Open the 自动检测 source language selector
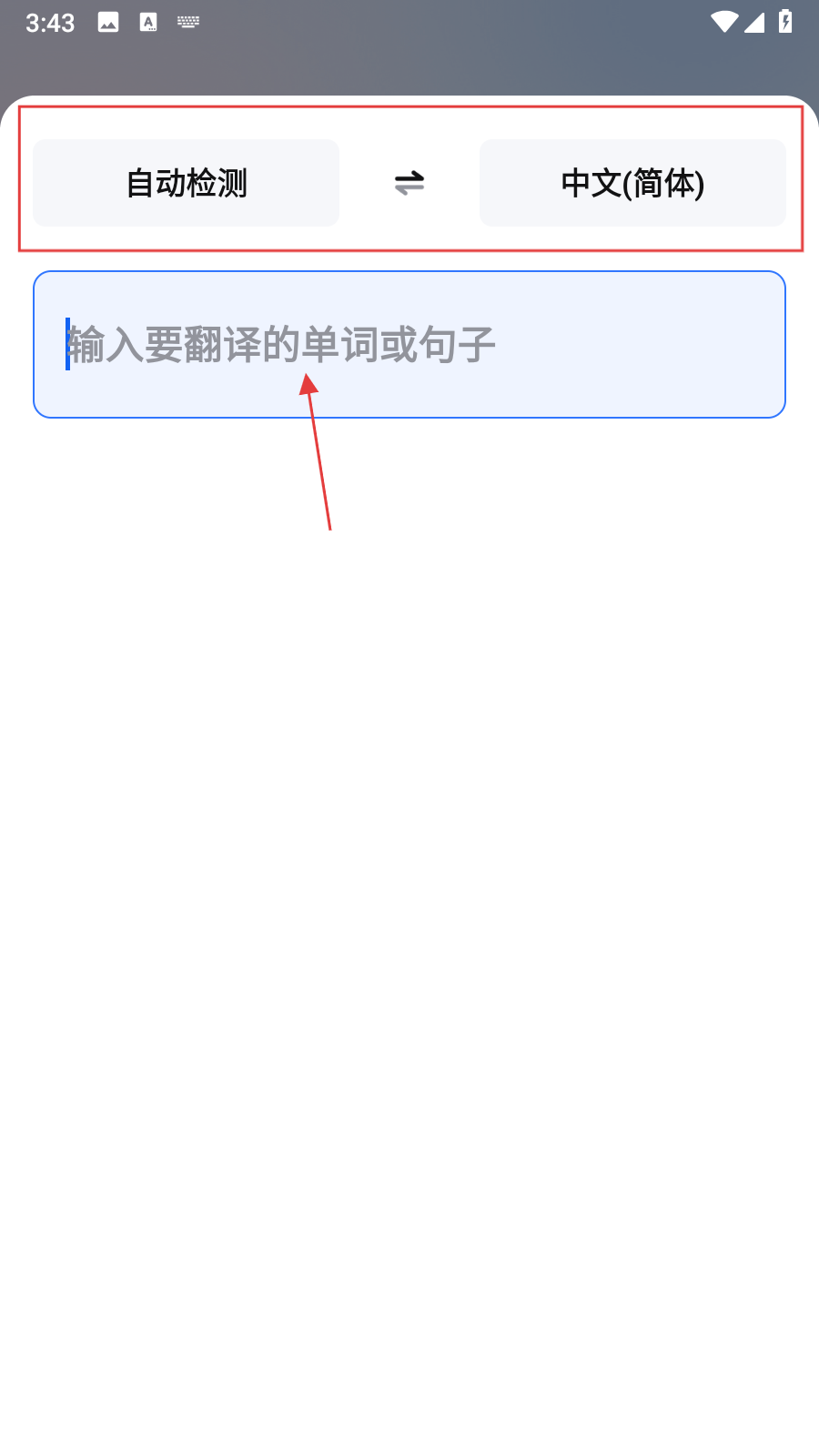819x1456 pixels. click(x=186, y=183)
